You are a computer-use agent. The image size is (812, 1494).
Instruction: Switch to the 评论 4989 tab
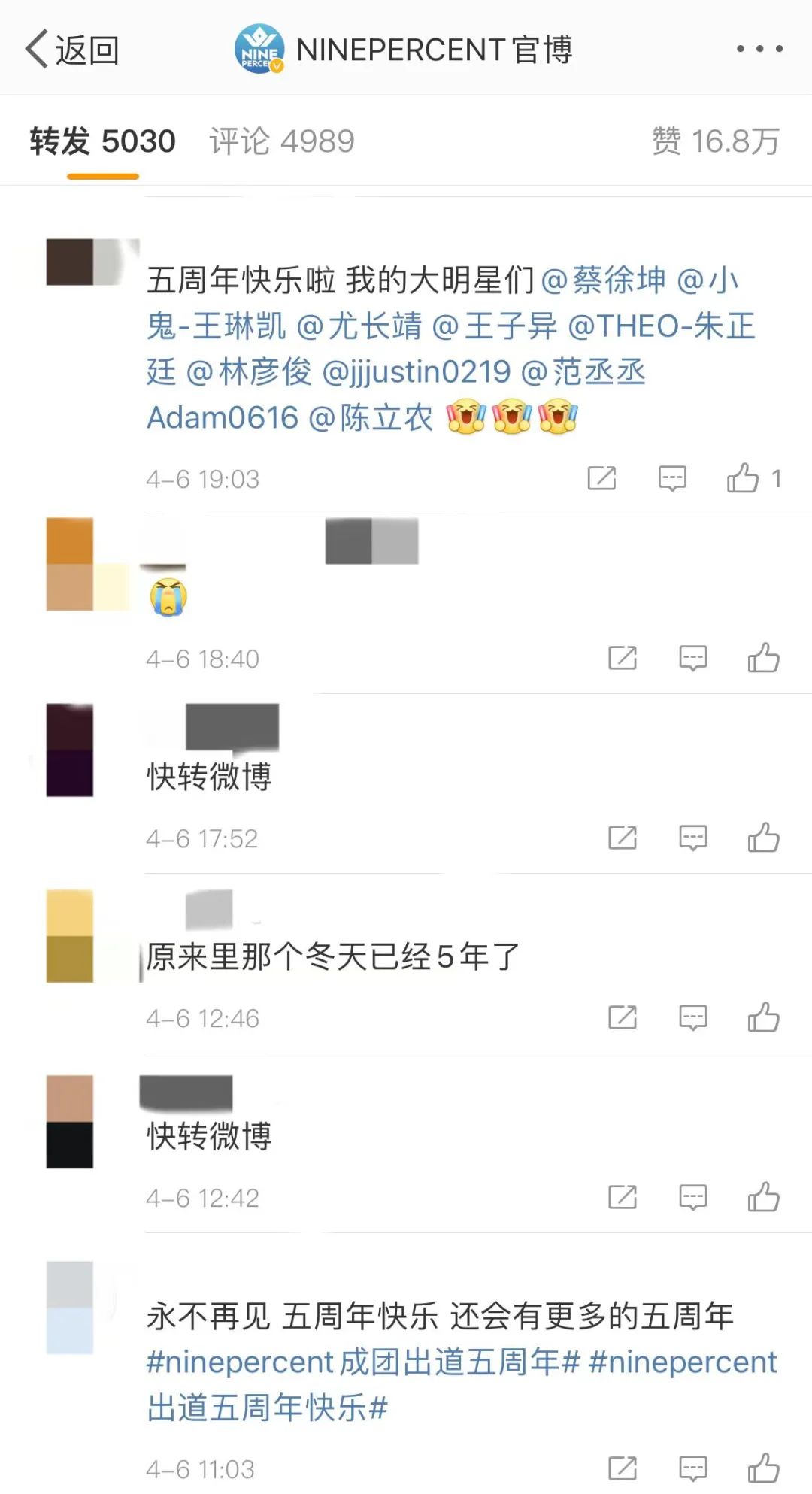[282, 141]
